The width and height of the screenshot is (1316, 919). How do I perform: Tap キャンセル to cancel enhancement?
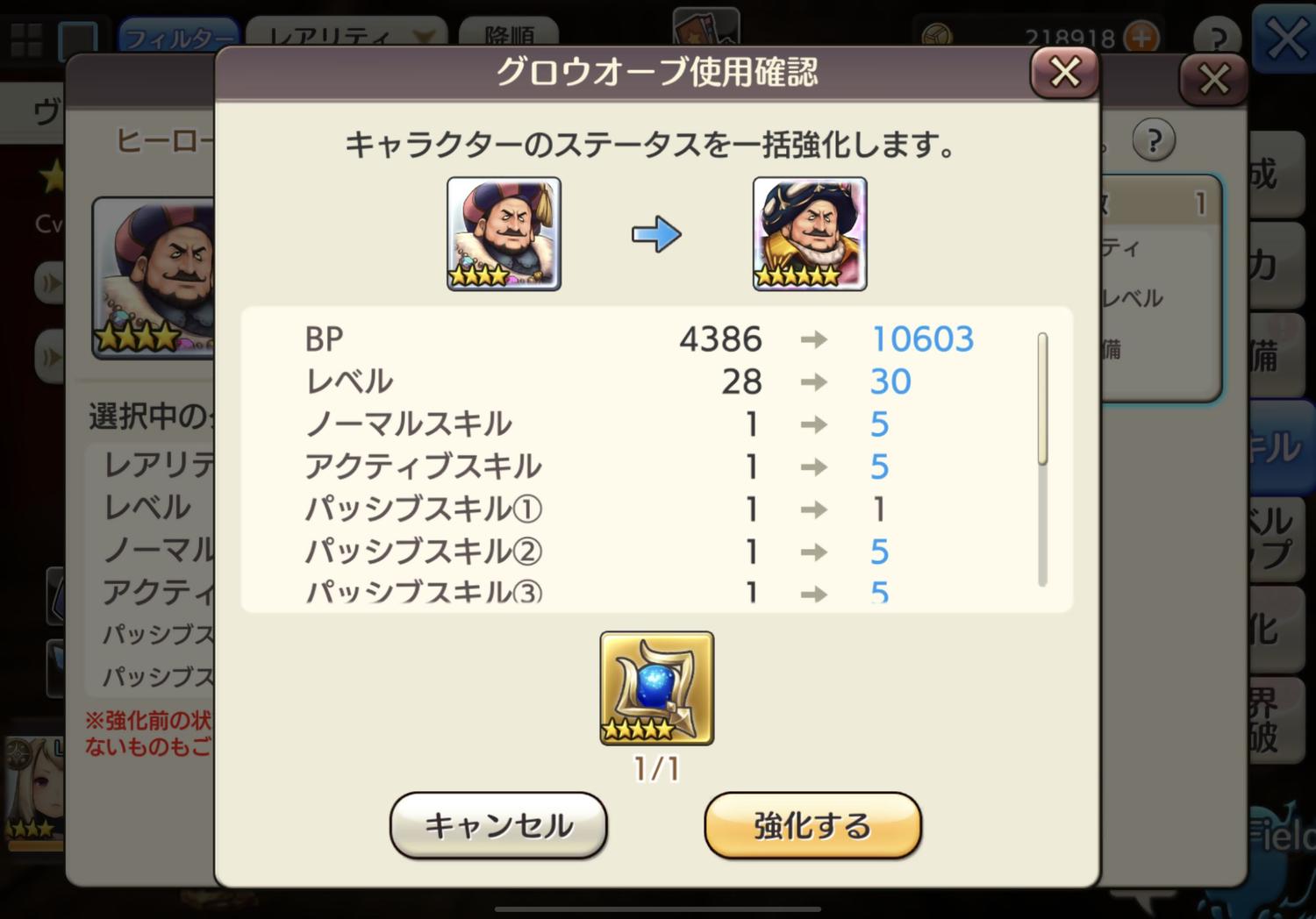pyautogui.click(x=498, y=825)
